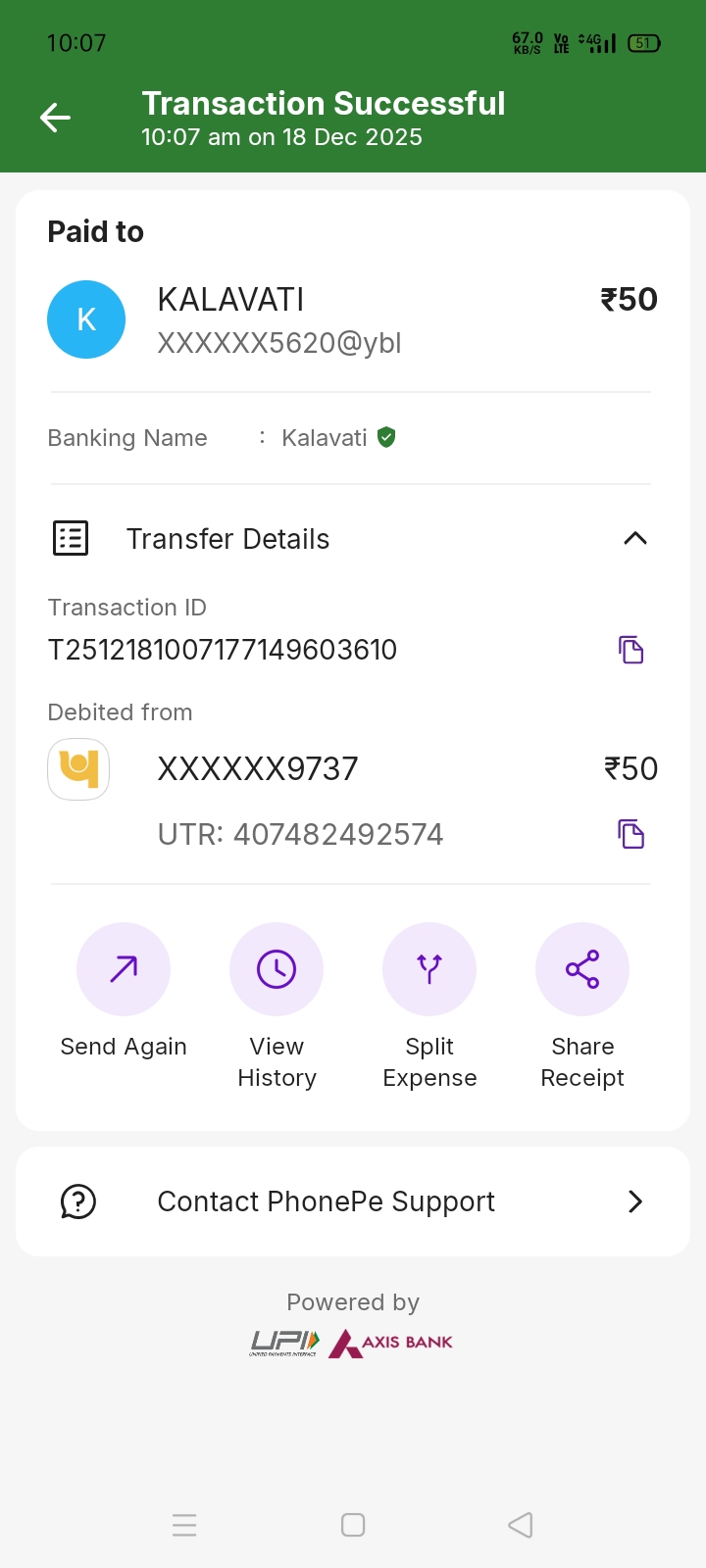Open the recent apps menu
706x1568 pixels.
184,1525
